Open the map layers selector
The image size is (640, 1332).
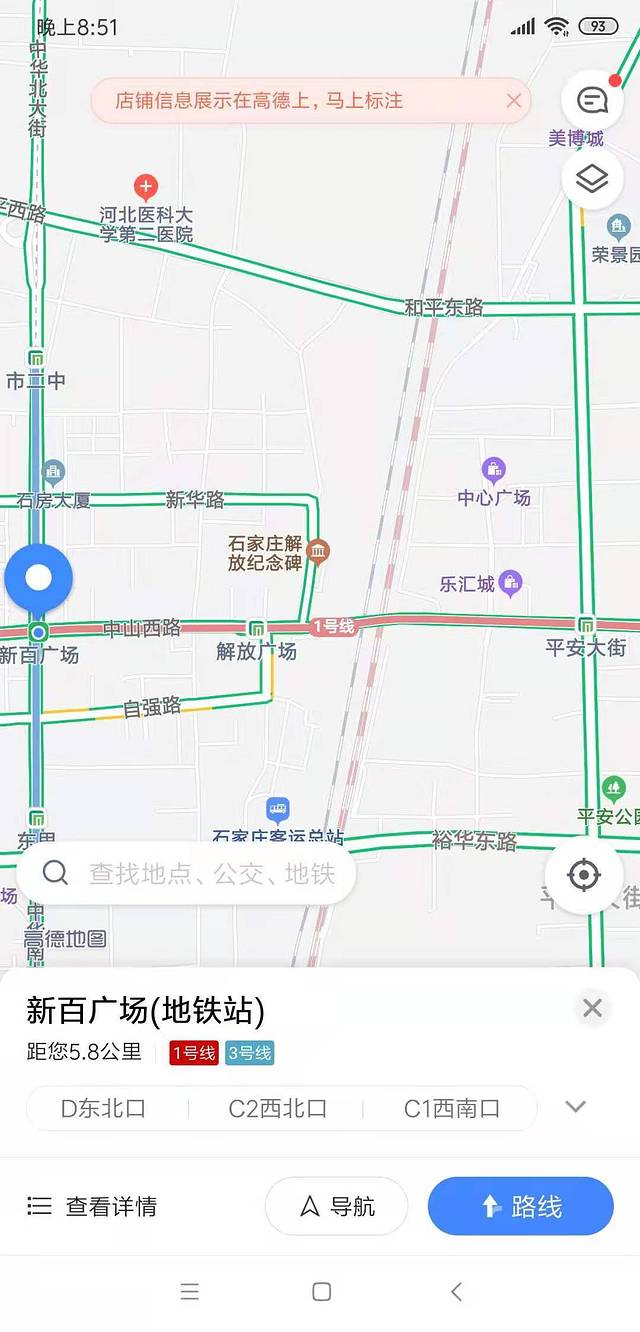pyautogui.click(x=593, y=179)
